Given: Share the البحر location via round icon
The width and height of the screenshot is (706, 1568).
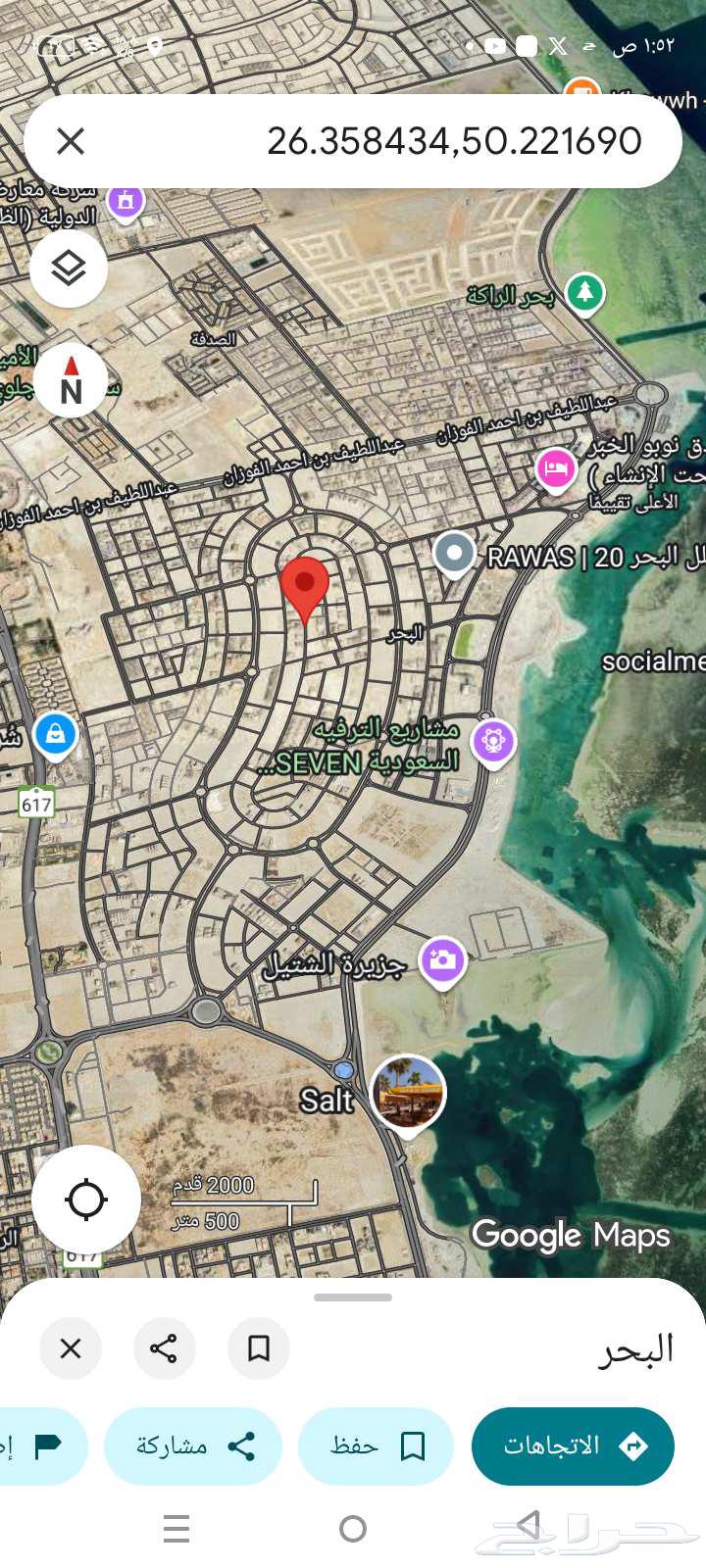Looking at the screenshot, I should click(164, 1348).
